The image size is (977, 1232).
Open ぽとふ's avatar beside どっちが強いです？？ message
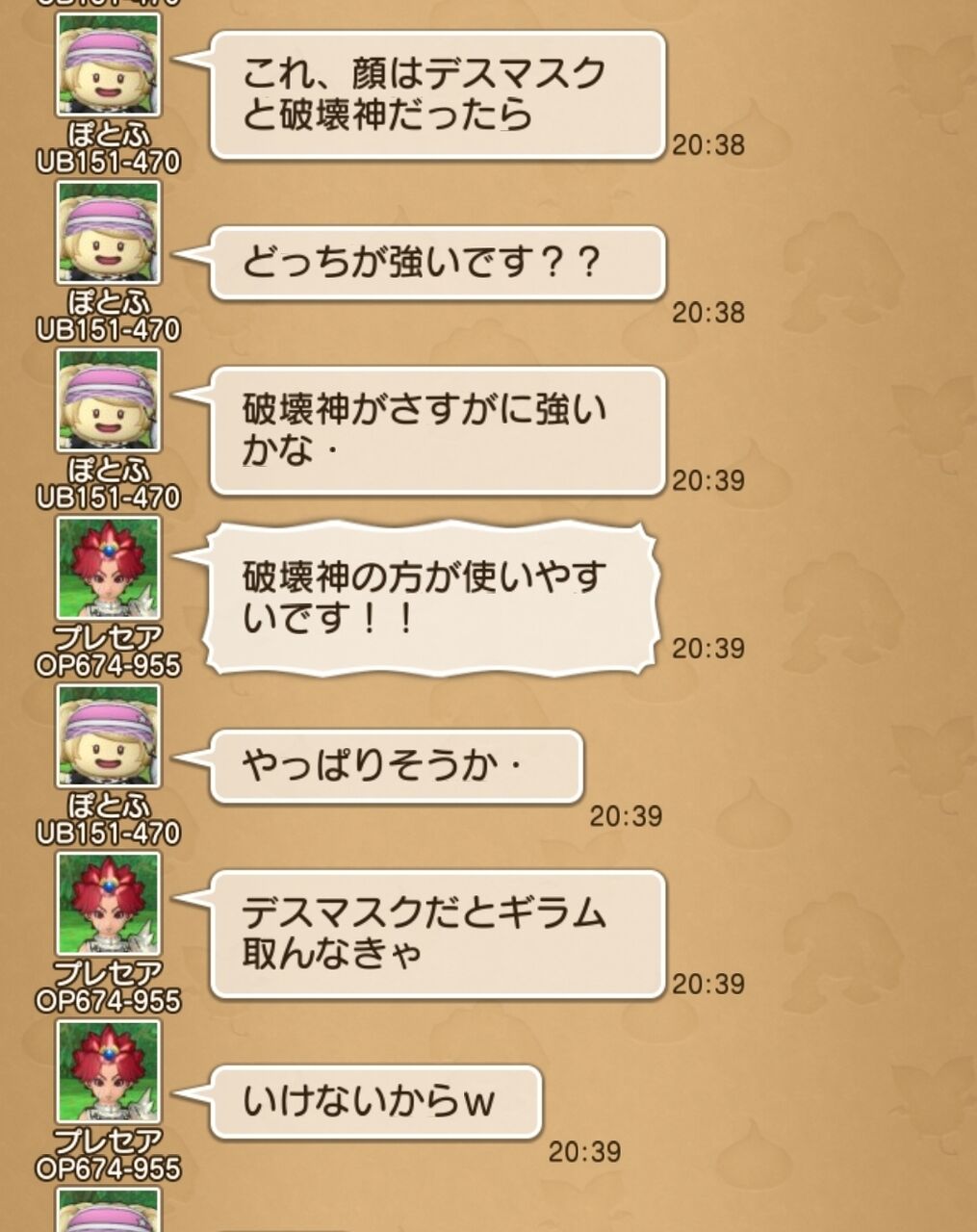point(108,233)
